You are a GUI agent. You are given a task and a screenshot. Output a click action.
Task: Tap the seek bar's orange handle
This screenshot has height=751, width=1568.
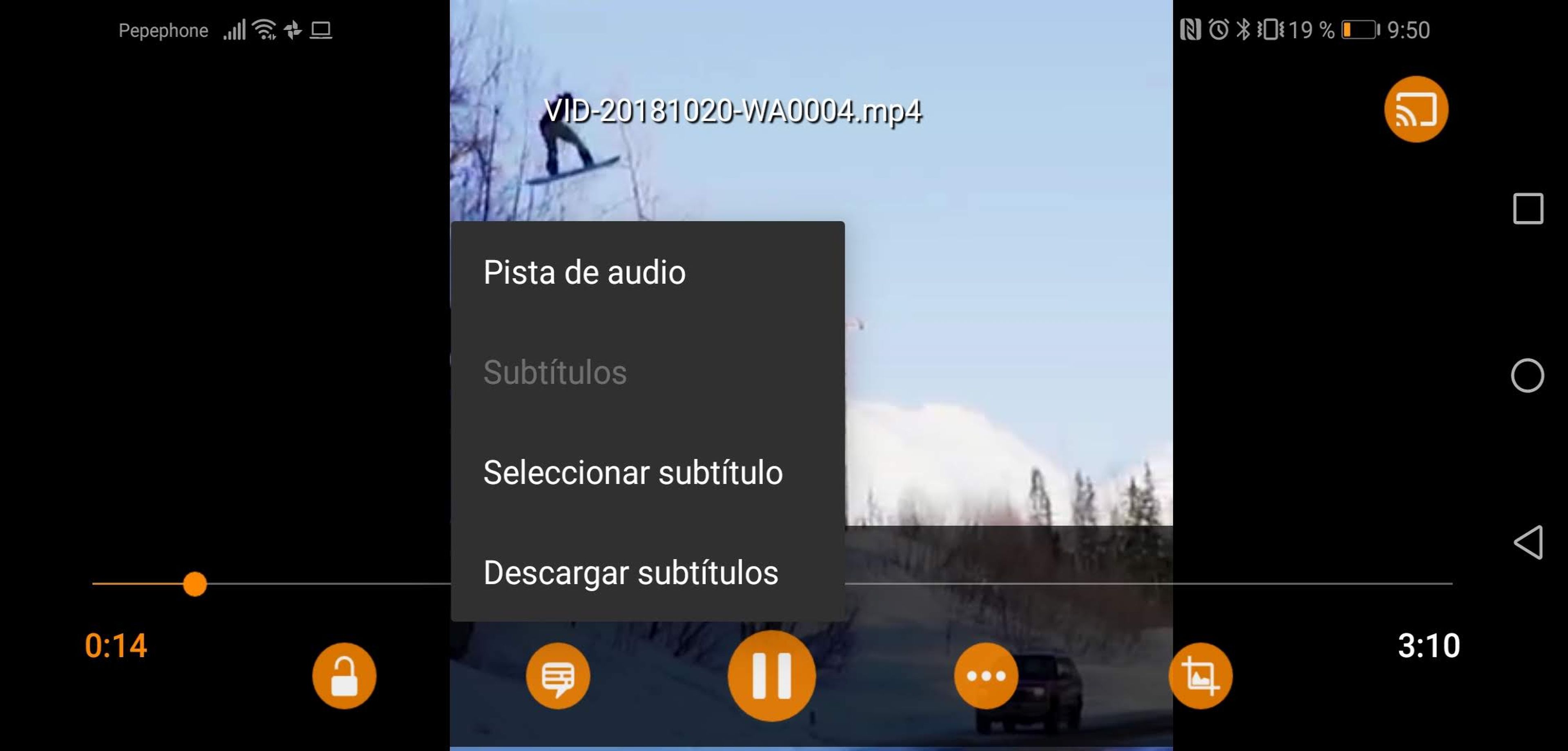(195, 584)
